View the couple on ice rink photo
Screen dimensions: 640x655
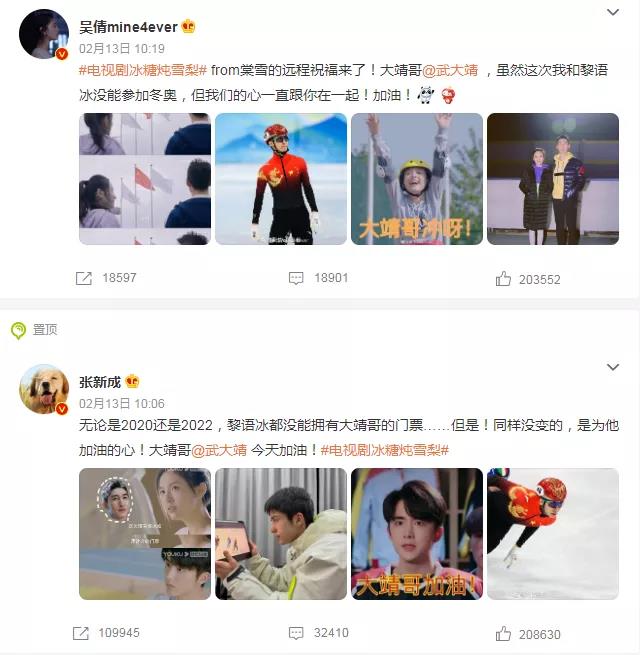pos(553,179)
